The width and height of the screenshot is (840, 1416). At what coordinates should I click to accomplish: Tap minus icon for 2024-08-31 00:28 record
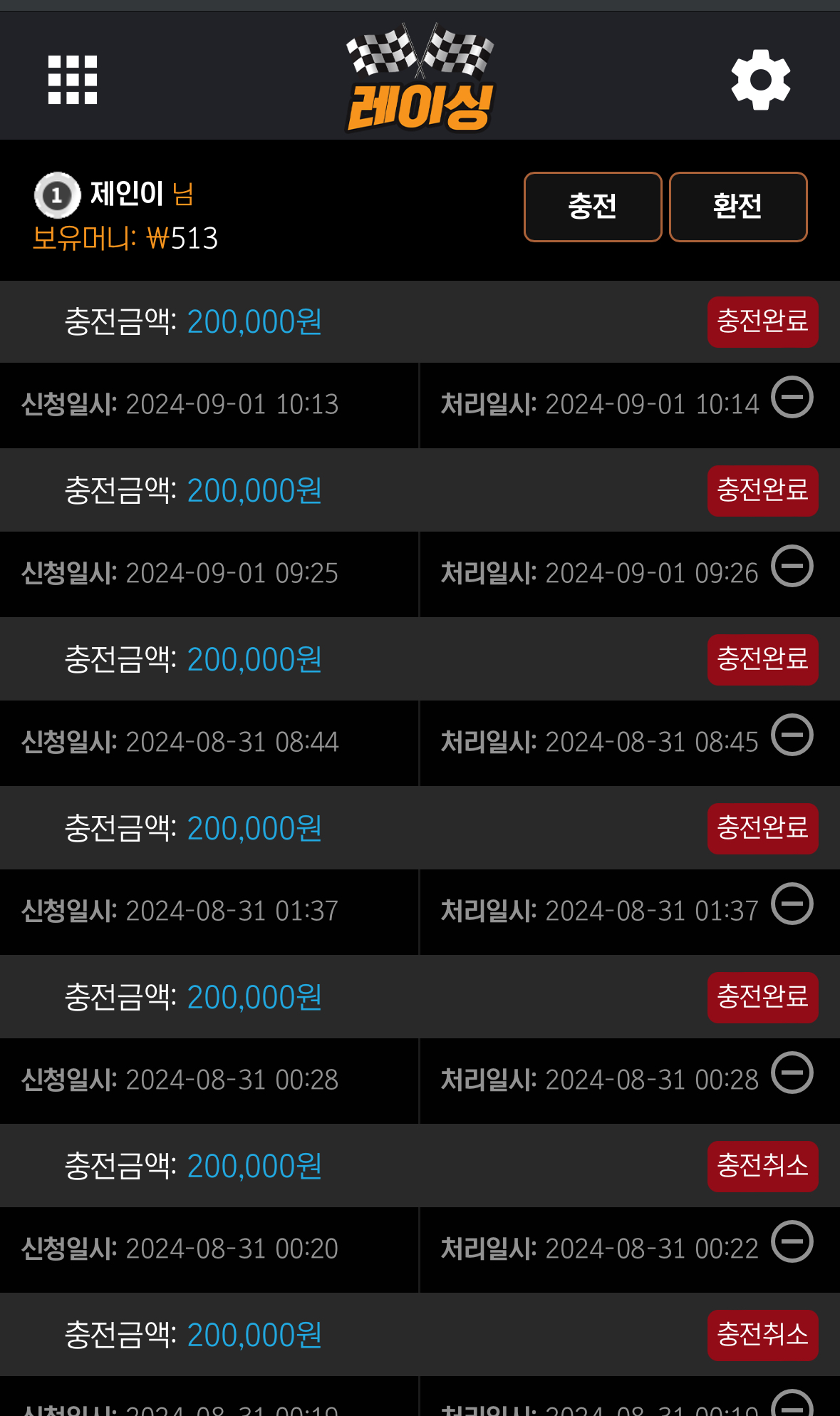(792, 1073)
